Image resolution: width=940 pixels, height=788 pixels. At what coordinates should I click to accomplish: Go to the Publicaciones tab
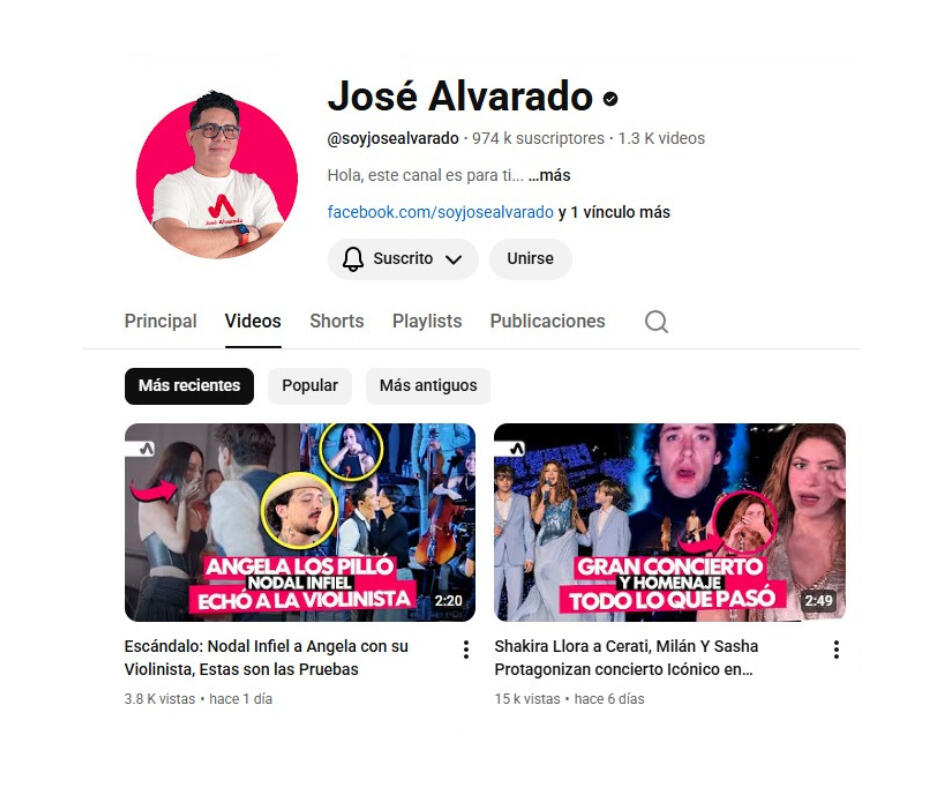click(x=547, y=321)
